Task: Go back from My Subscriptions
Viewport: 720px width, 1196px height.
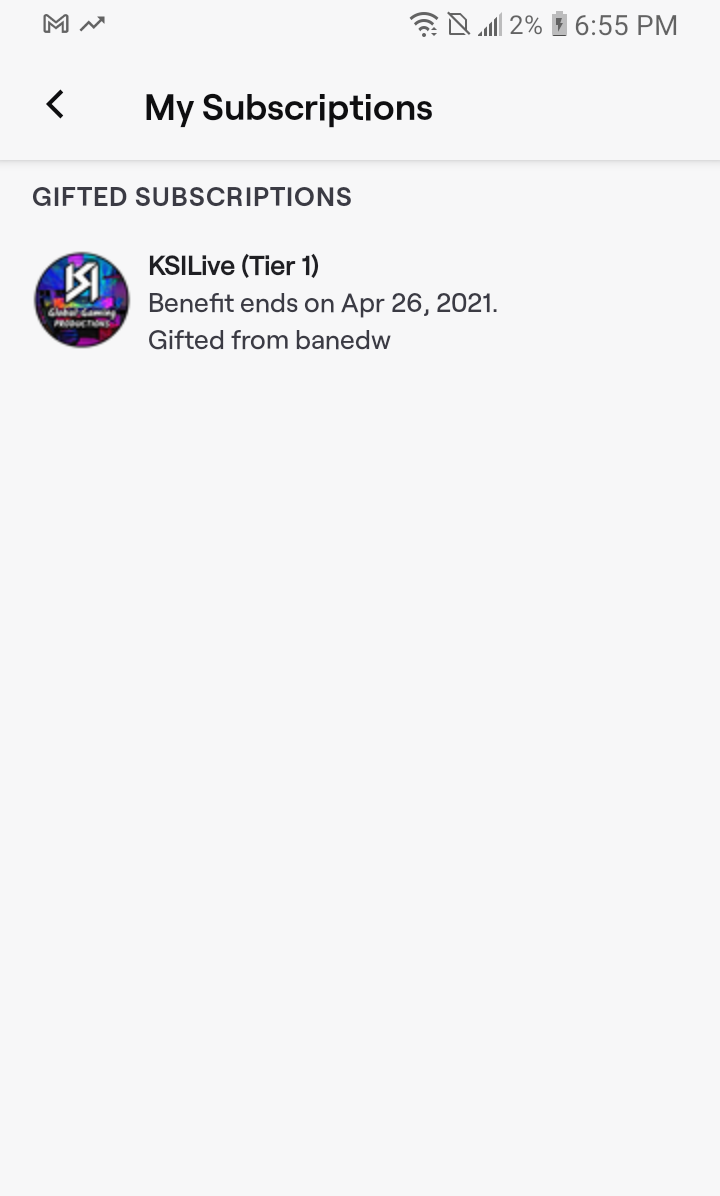Action: pyautogui.click(x=55, y=104)
